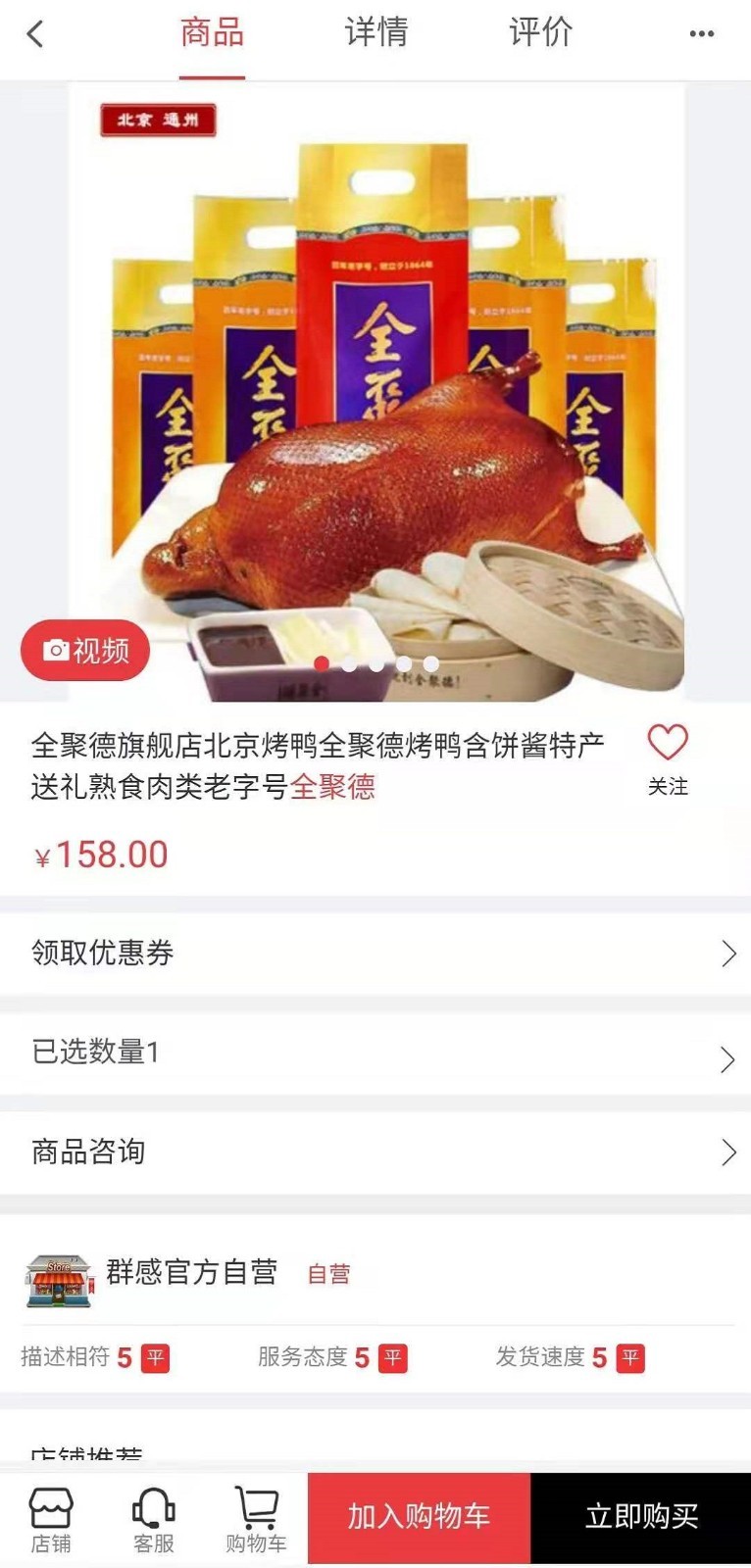Tap the storefront icon next to 群感官方自营

tap(56, 1274)
